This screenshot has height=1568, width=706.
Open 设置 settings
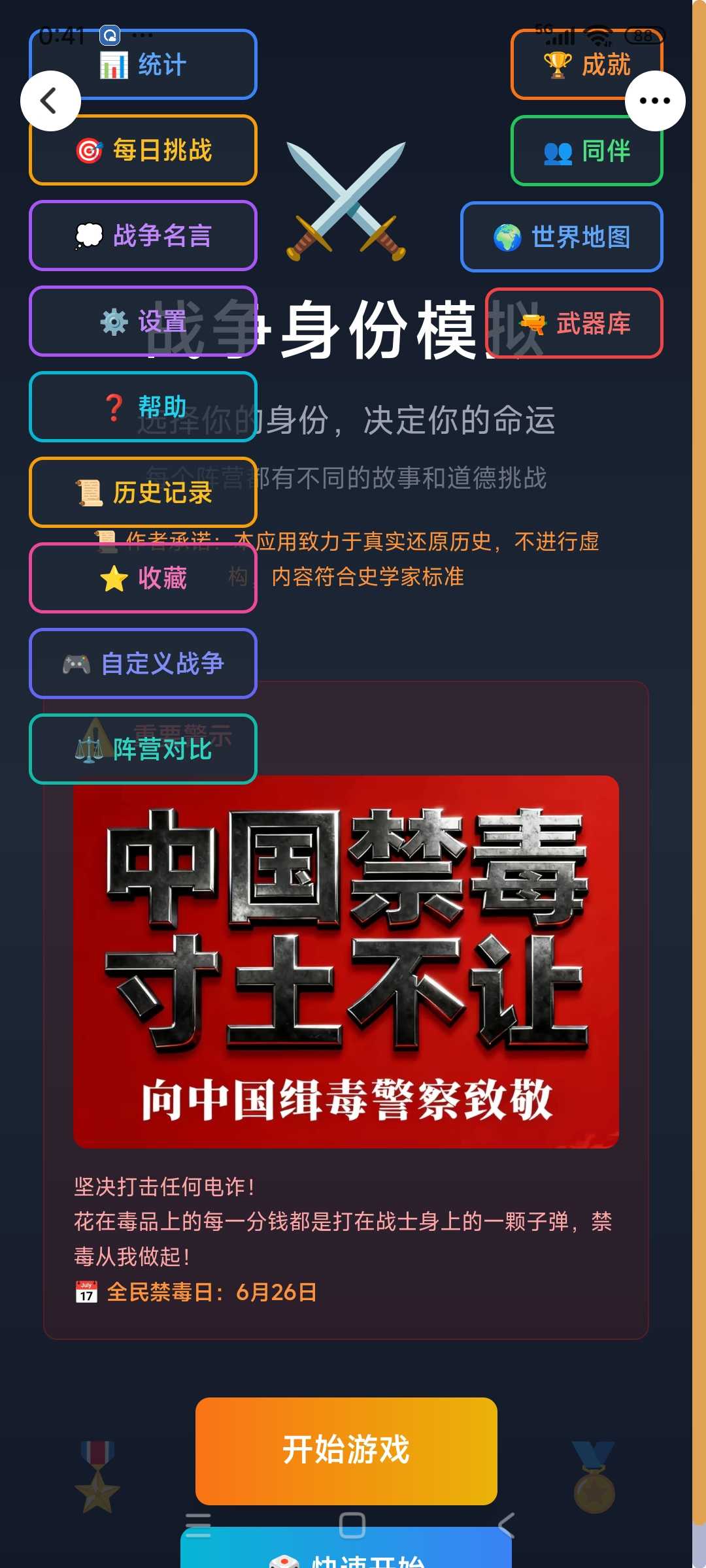[143, 321]
